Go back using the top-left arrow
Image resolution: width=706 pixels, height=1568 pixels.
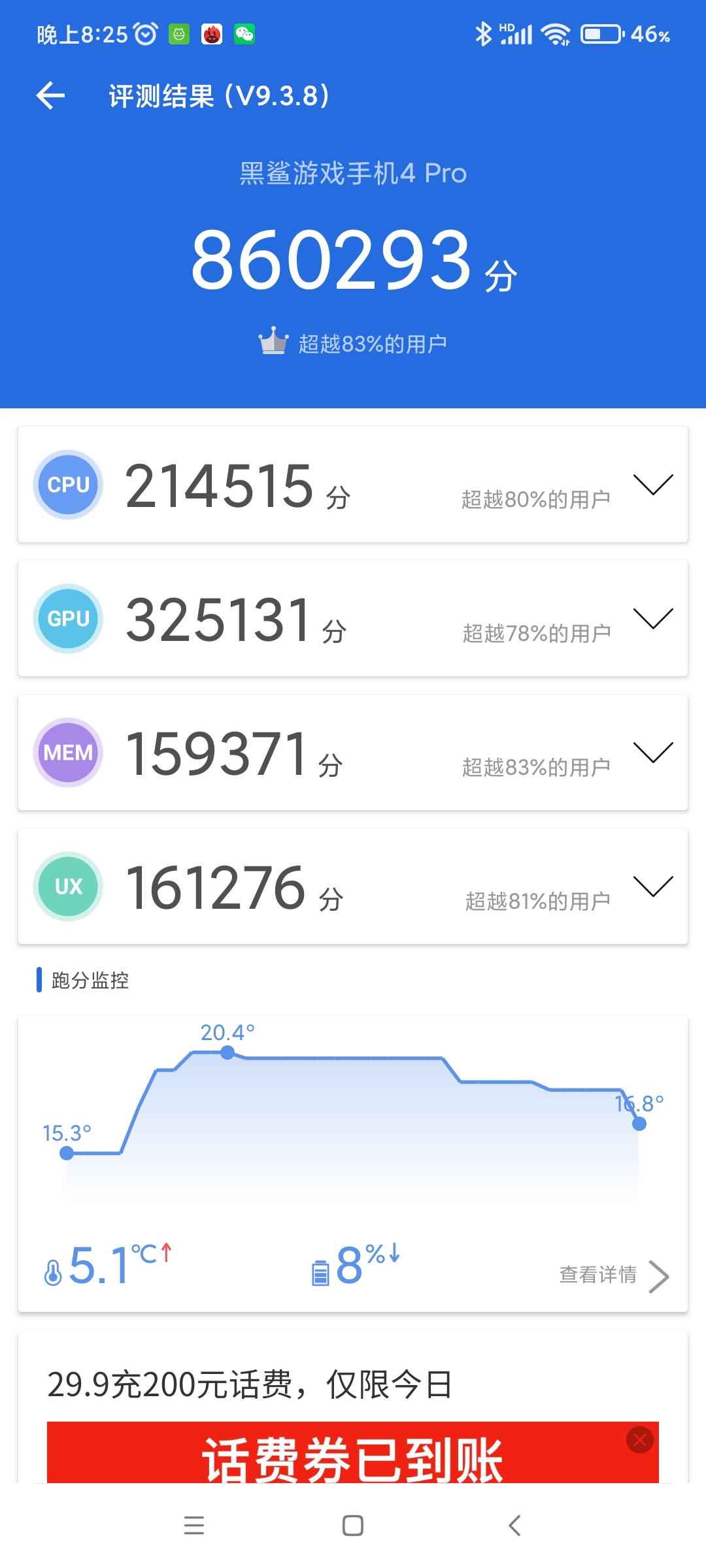[x=50, y=96]
